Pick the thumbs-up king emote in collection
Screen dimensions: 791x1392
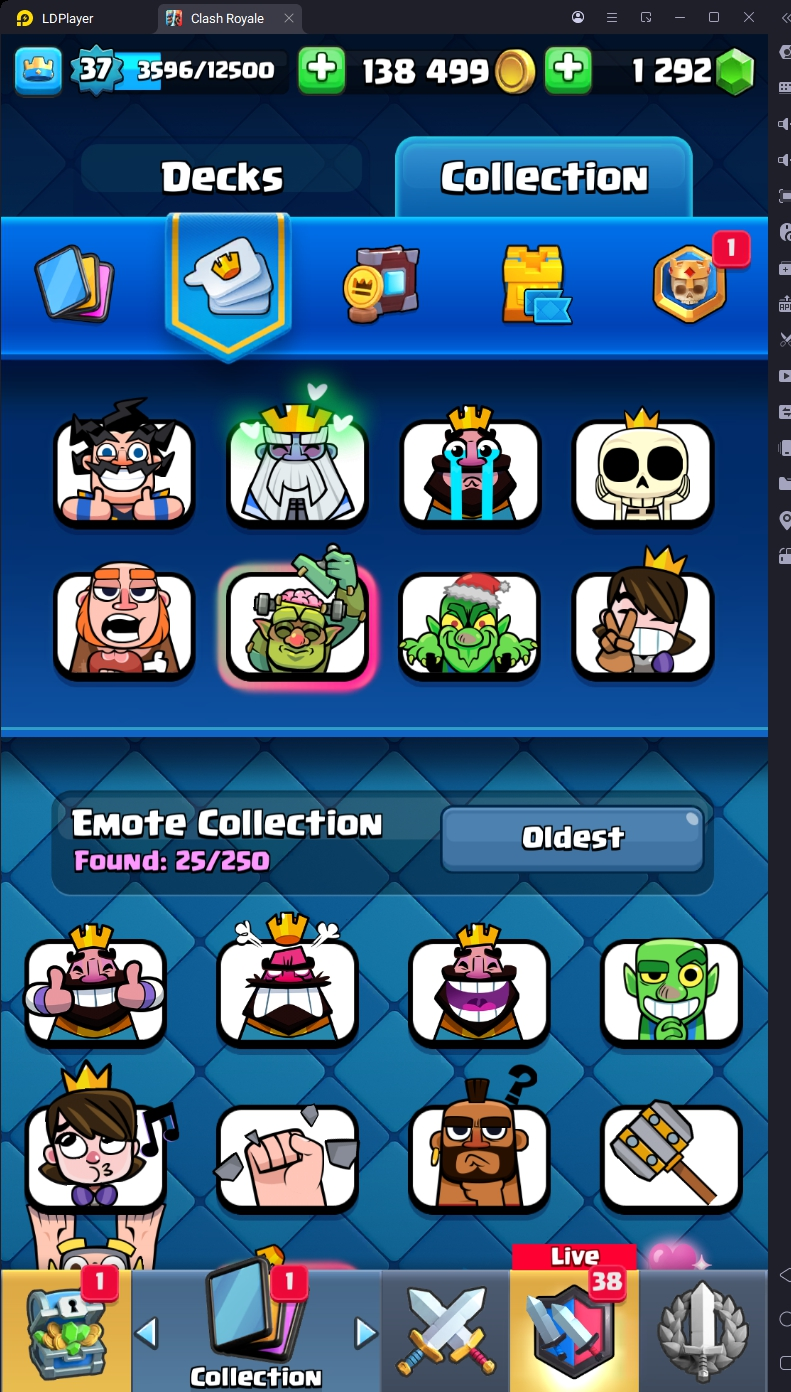(x=95, y=990)
